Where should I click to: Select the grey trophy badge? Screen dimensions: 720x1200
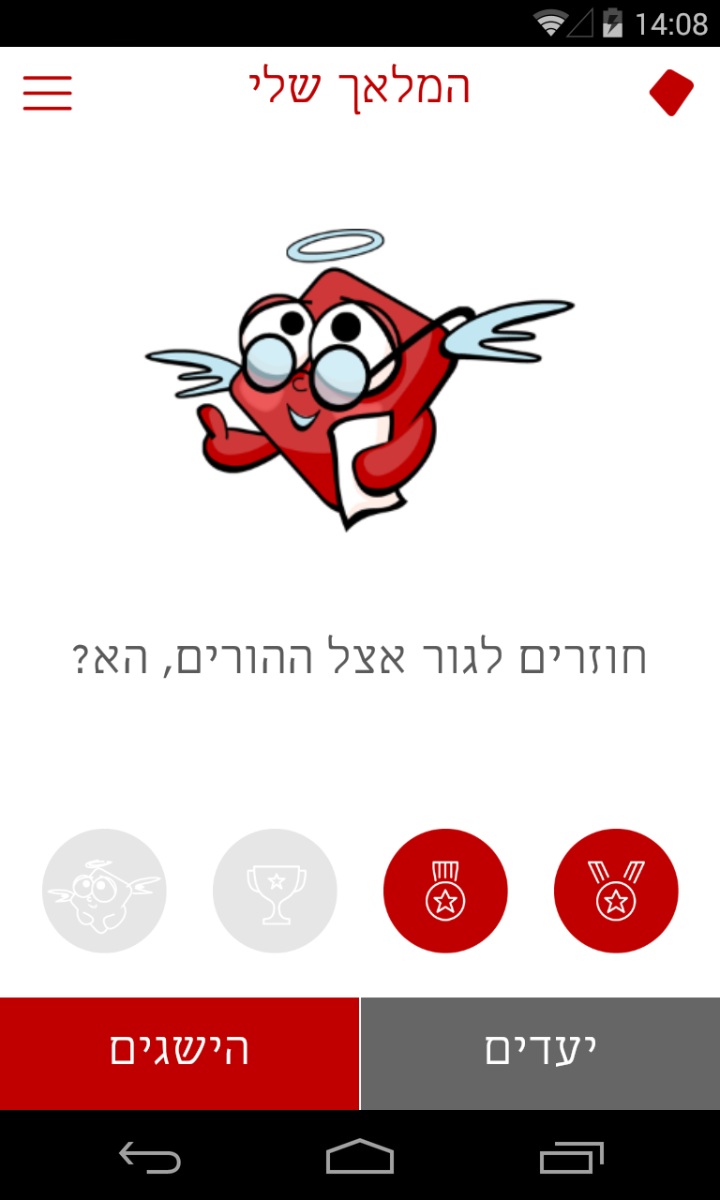275,890
